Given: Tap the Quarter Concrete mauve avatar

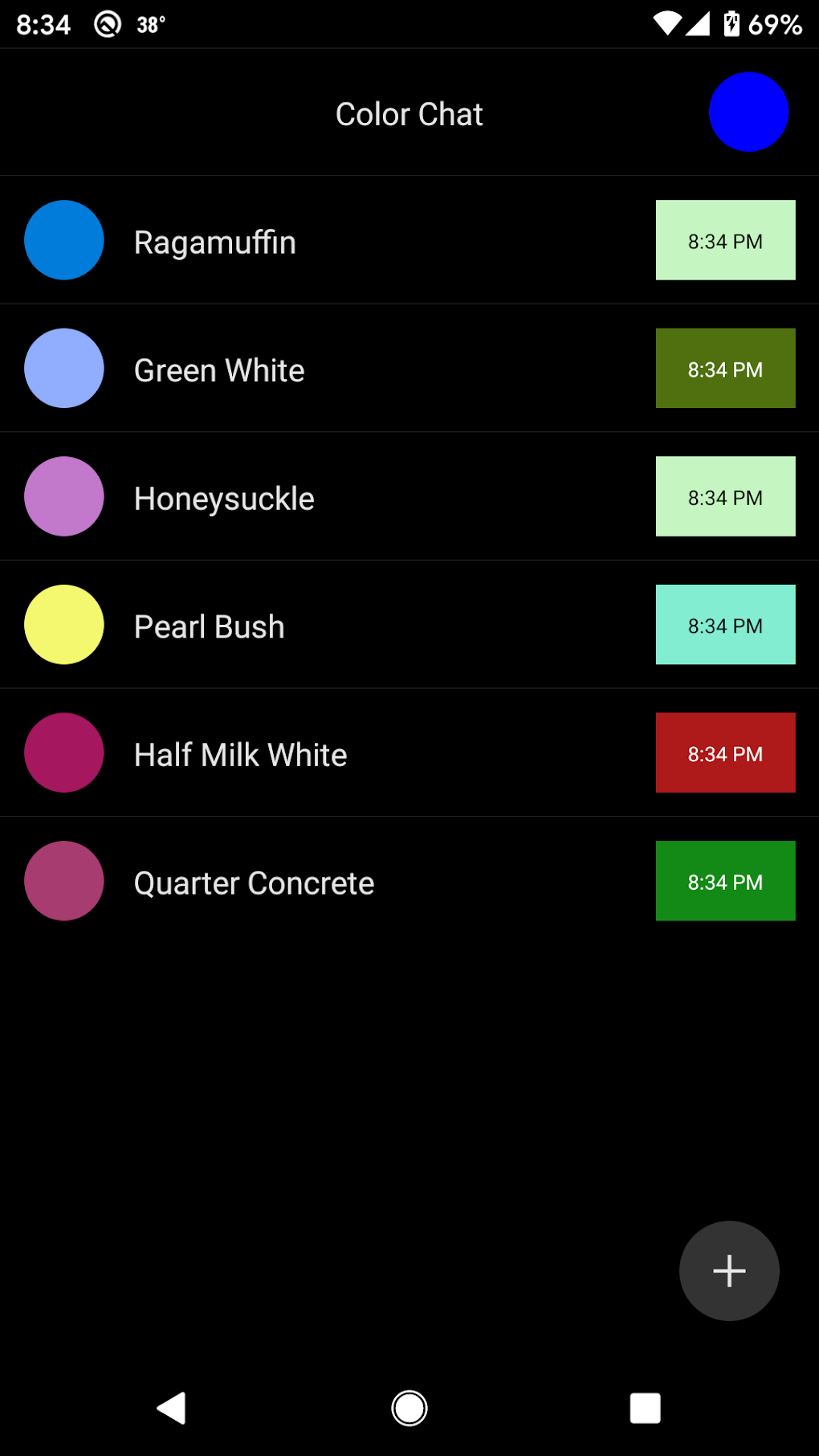Looking at the screenshot, I should point(63,881).
